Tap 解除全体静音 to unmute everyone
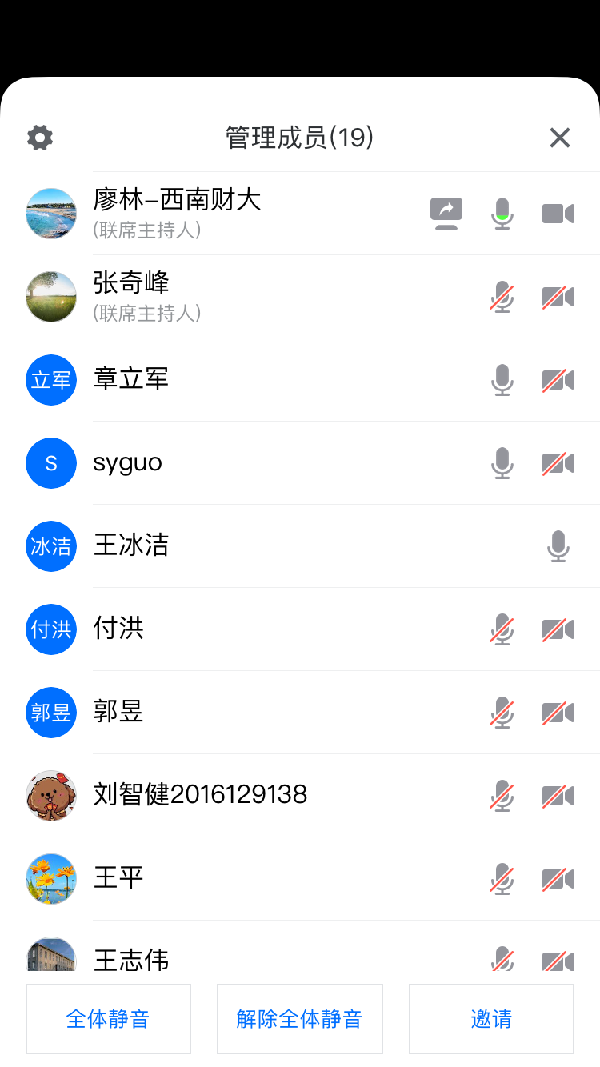Viewport: 600px width, 1067px height. (x=300, y=1019)
